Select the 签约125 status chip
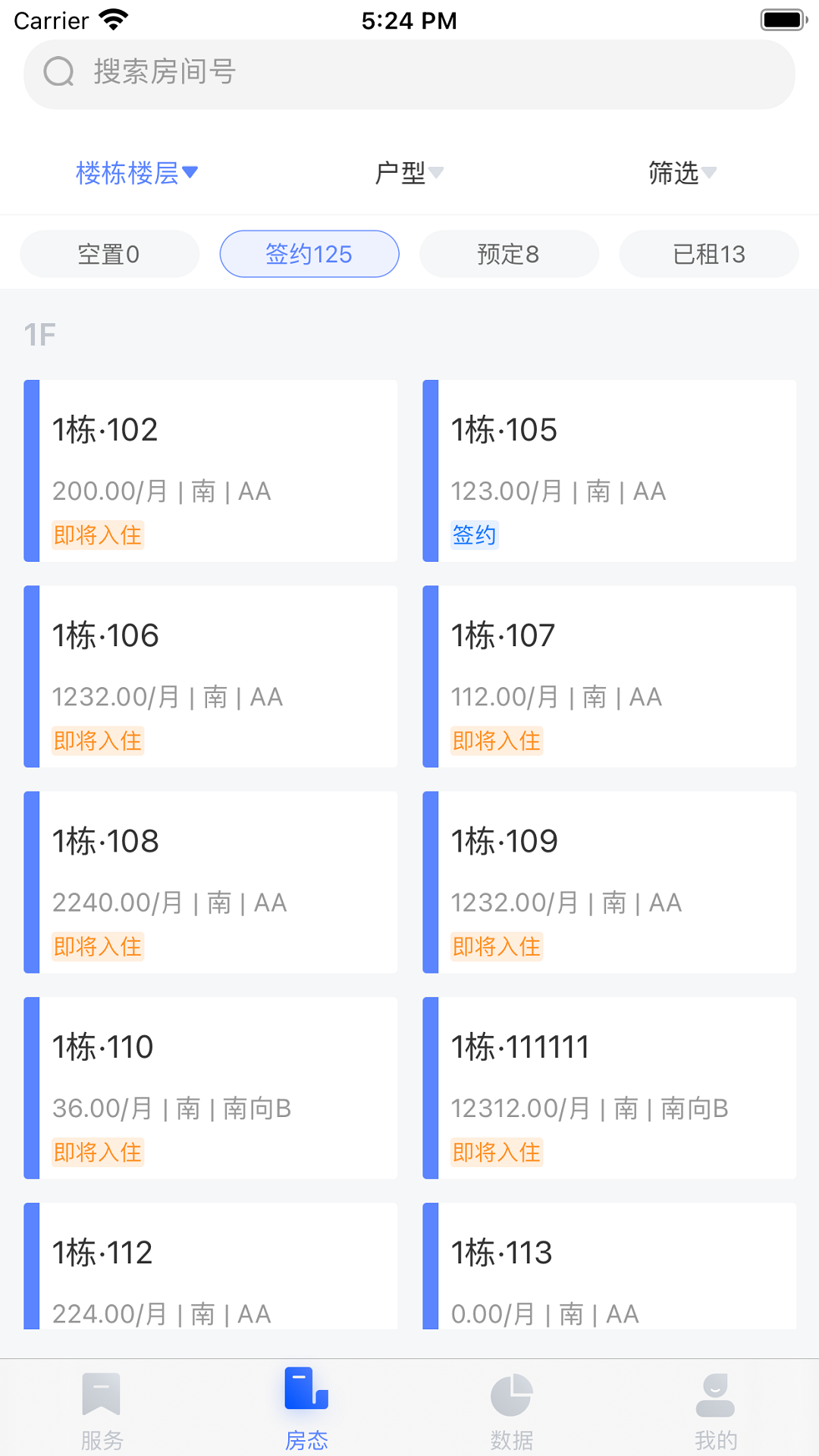This screenshot has width=819, height=1456. 309,254
